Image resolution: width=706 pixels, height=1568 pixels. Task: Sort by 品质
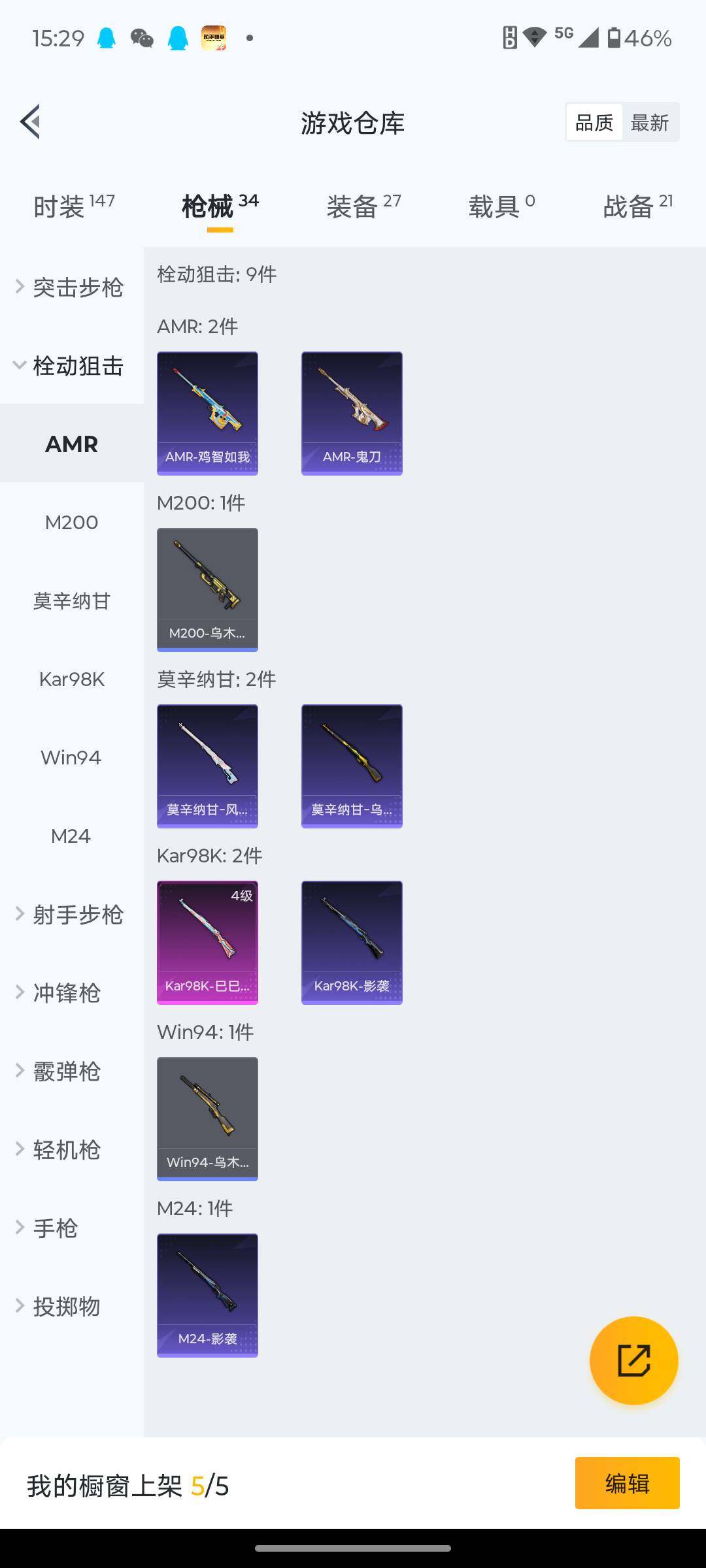(x=594, y=122)
